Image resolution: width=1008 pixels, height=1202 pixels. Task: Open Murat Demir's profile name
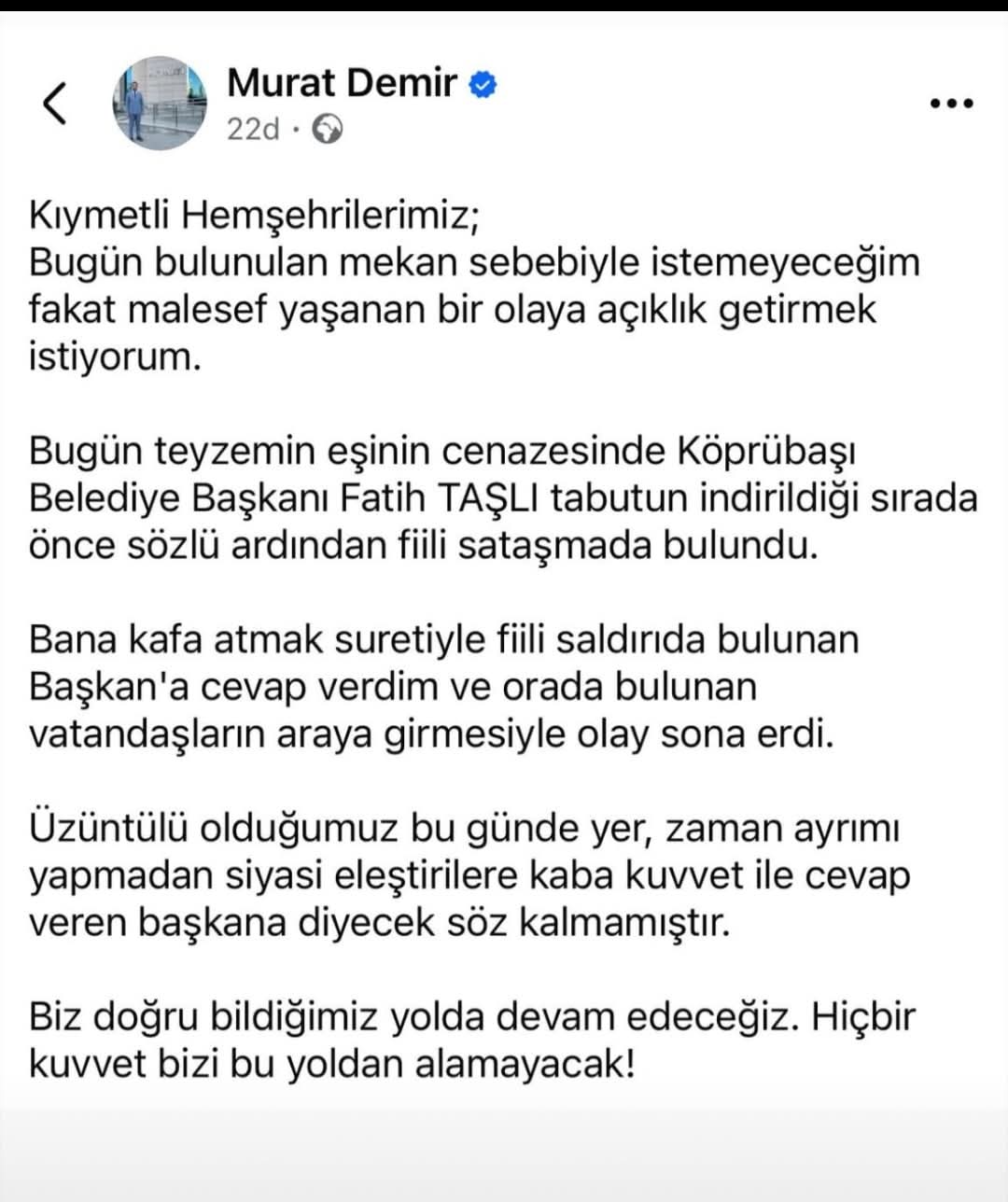342,84
